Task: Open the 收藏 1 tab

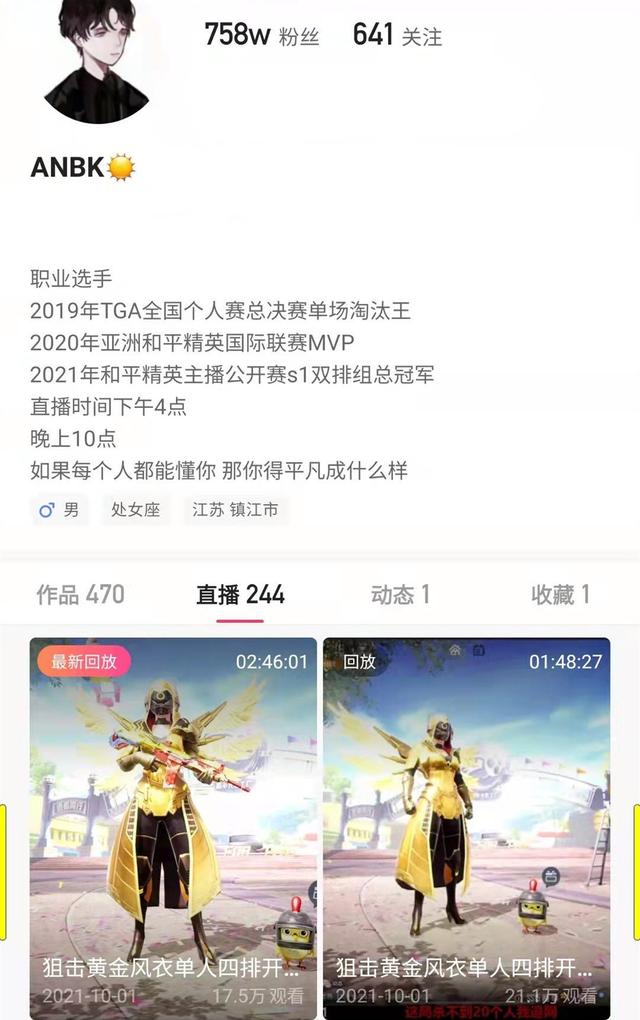Action: pos(560,594)
